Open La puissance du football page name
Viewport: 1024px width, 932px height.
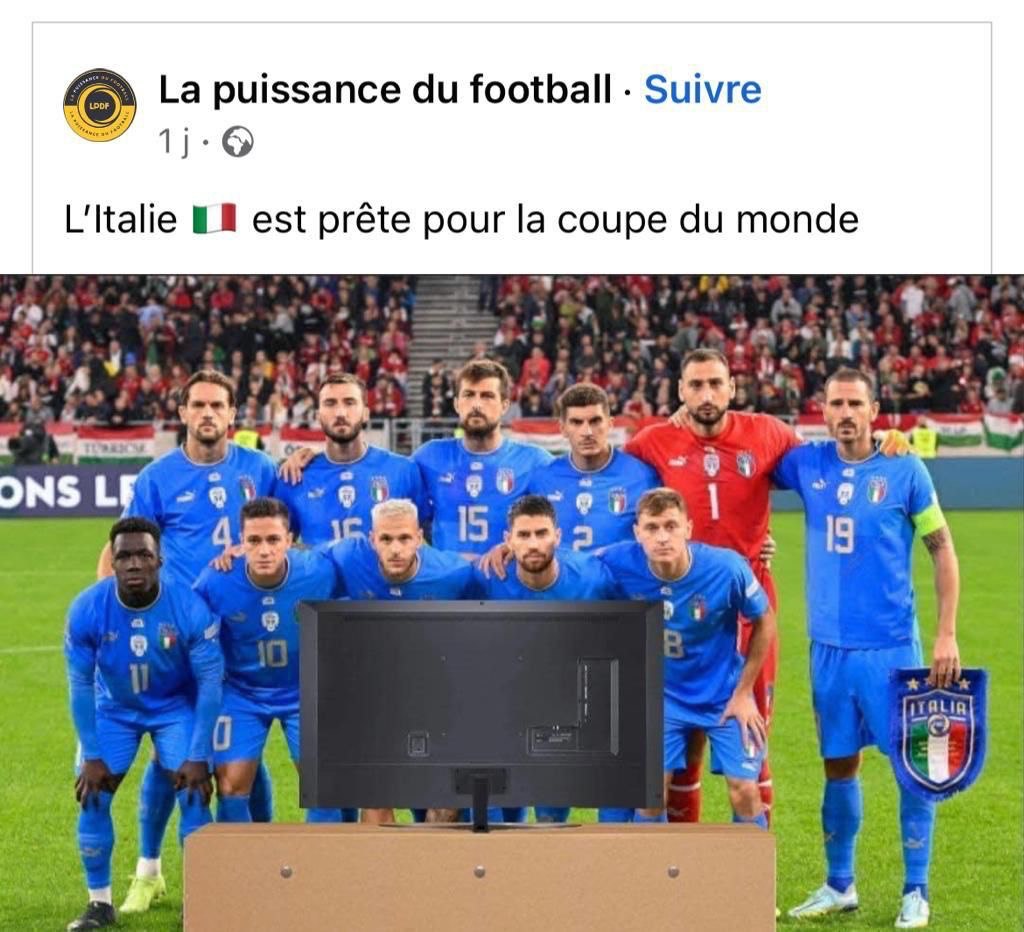(385, 90)
